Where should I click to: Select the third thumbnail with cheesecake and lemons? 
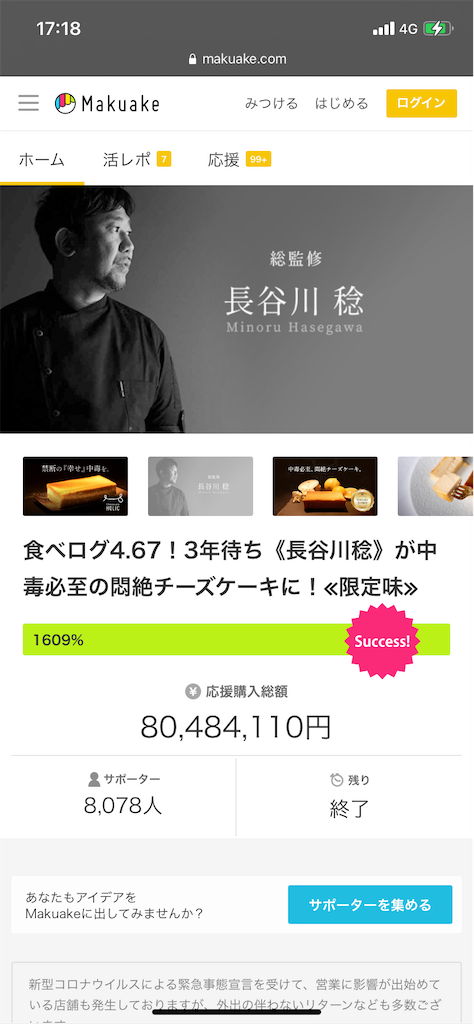tap(325, 486)
